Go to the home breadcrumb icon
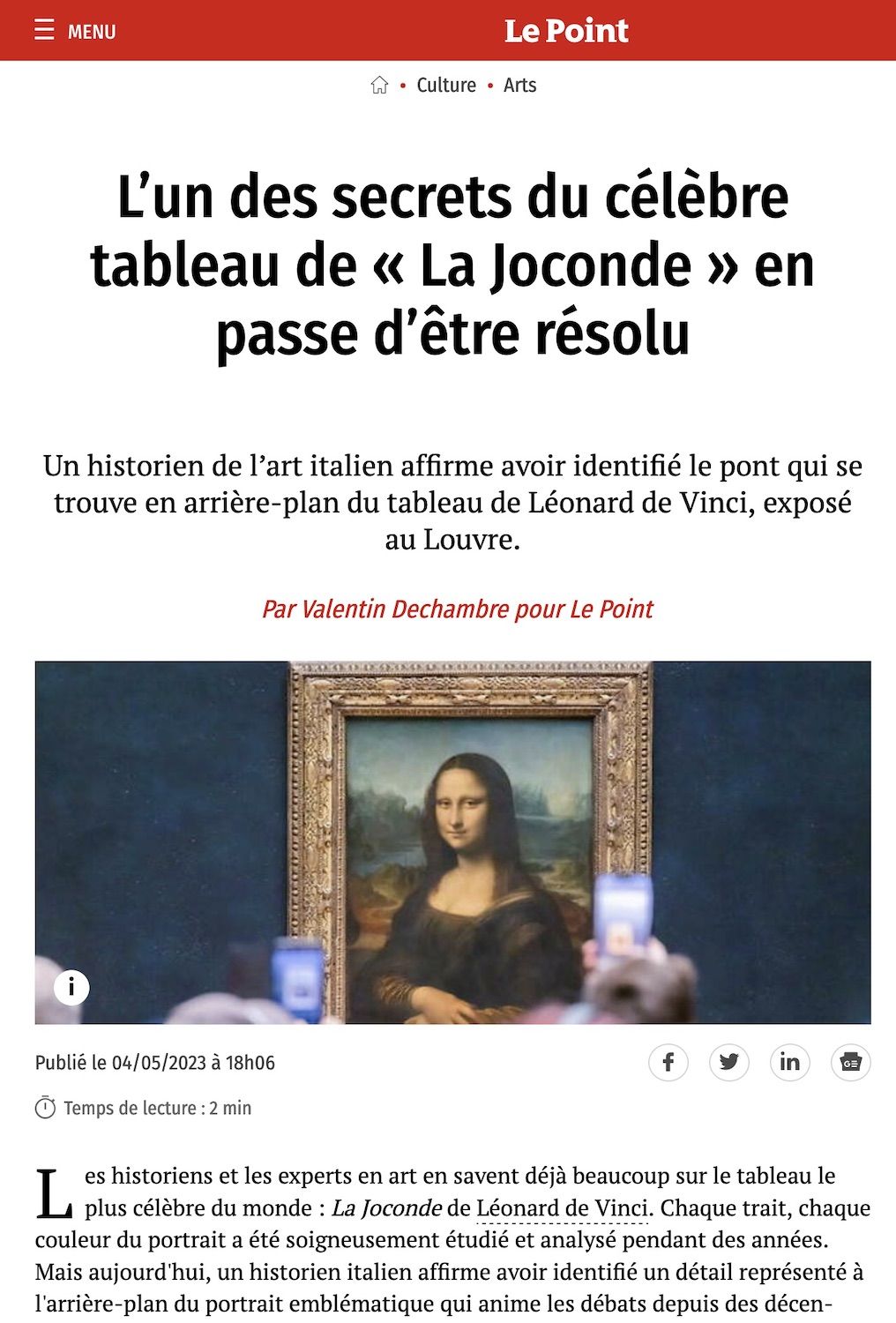Viewport: 896px width, 1323px height. 379,86
